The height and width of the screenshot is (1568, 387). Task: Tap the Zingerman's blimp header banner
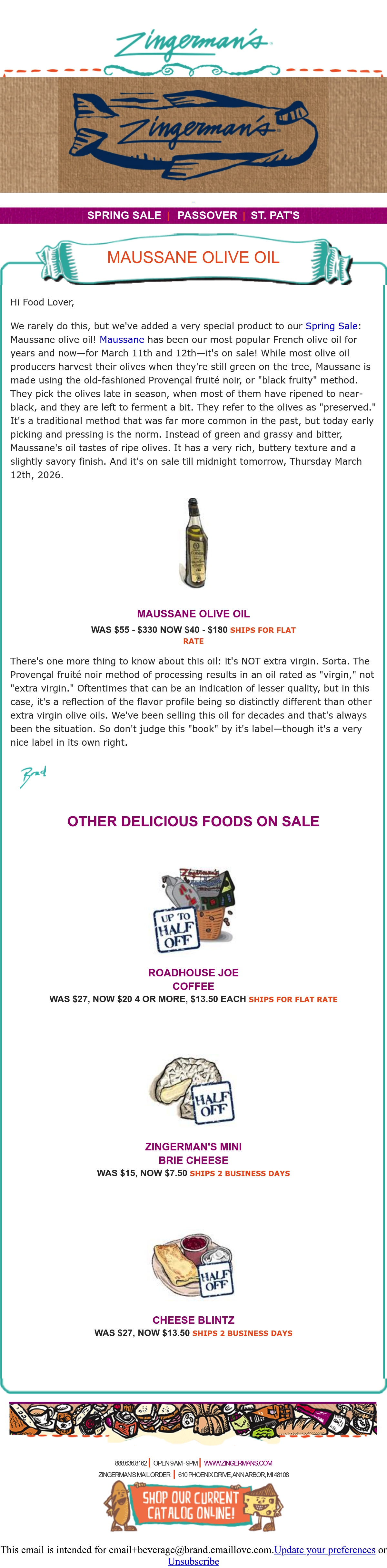[x=193, y=134]
